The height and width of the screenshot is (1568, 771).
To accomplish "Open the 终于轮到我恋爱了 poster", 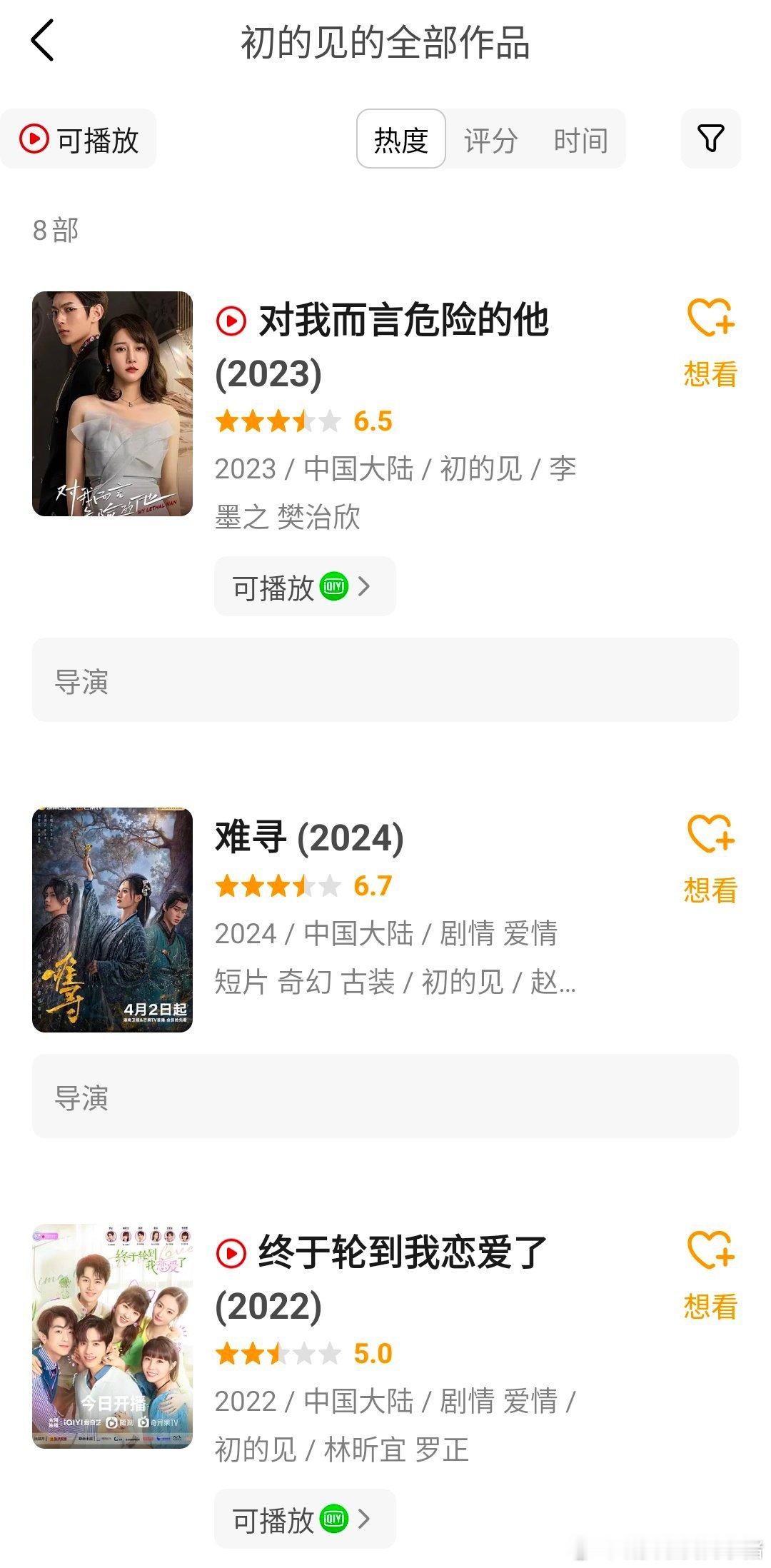I will [112, 1336].
